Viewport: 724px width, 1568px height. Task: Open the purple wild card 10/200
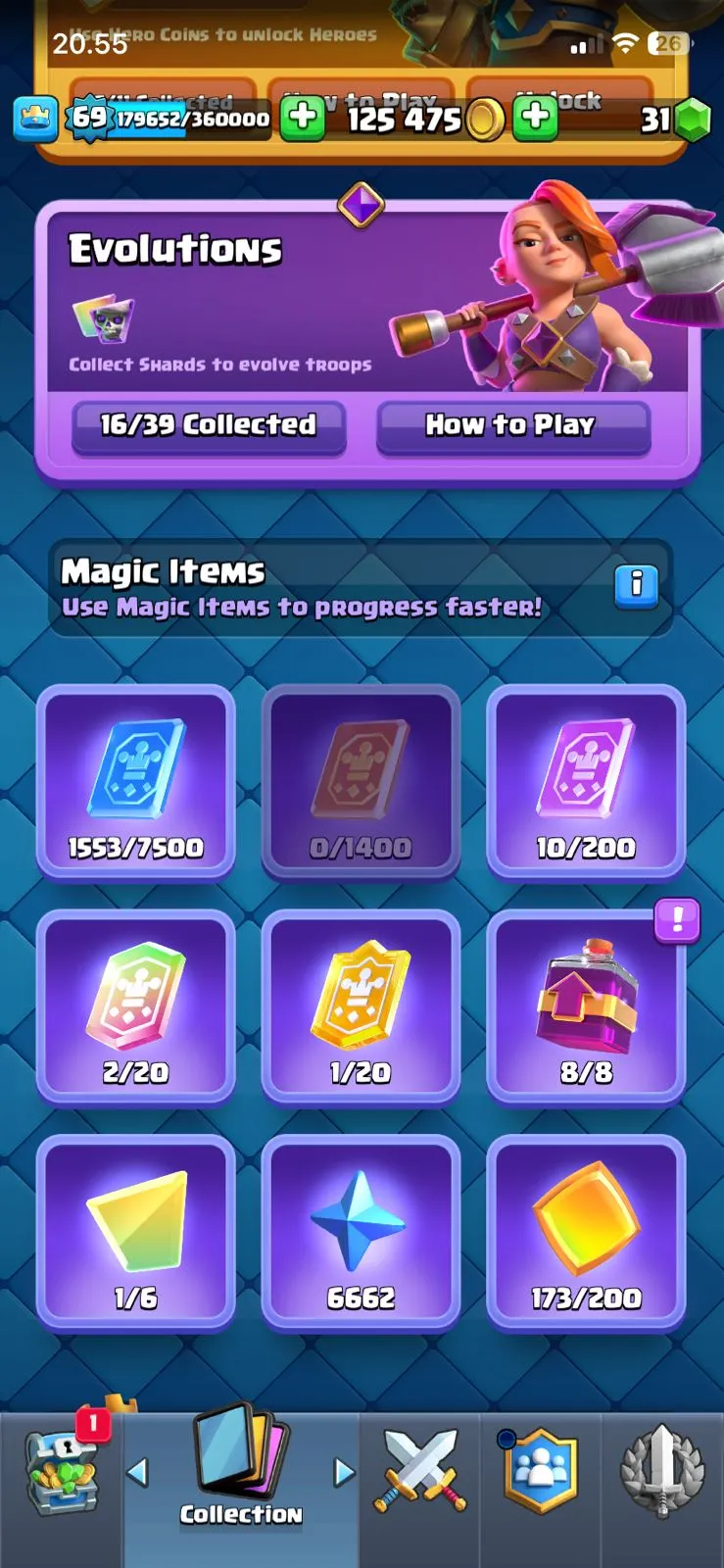(x=586, y=781)
